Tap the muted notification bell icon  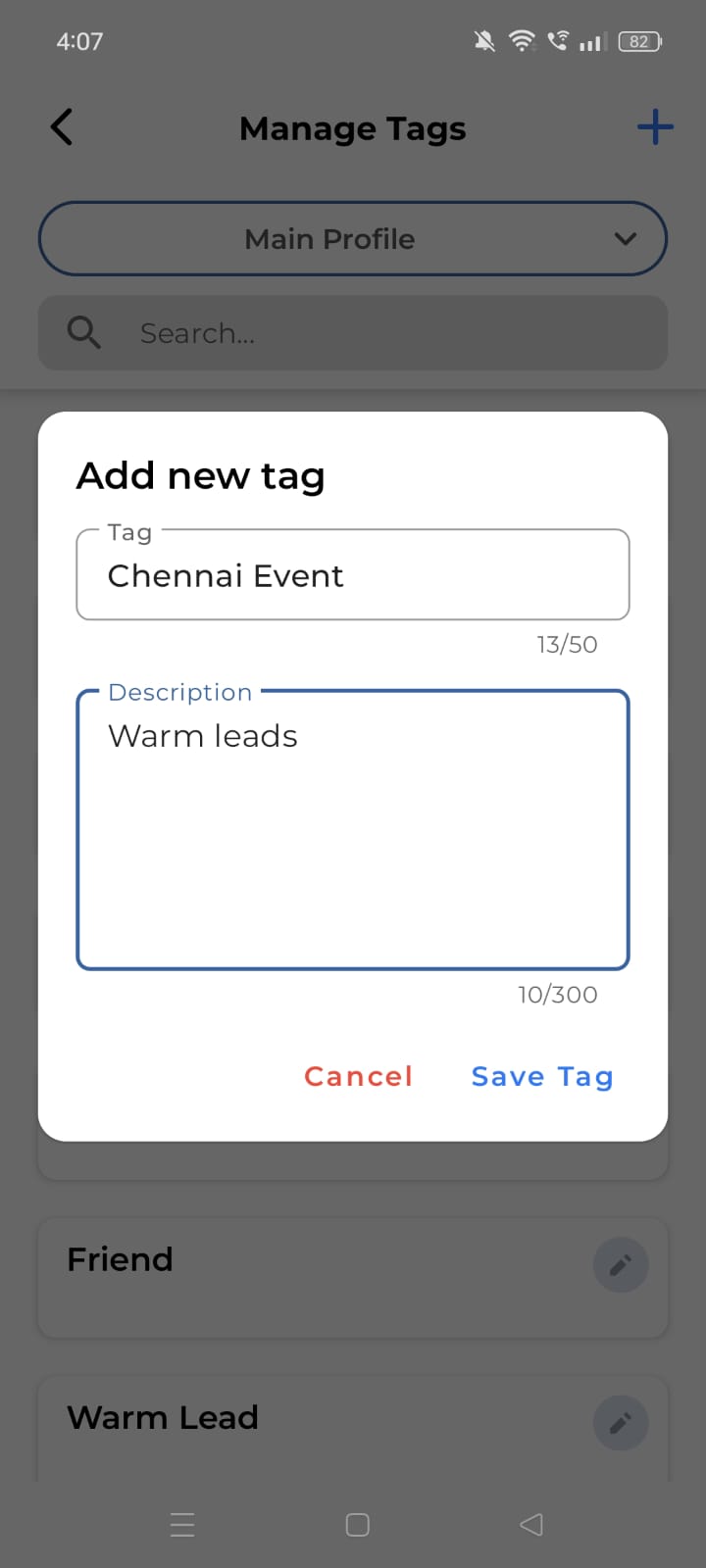[482, 40]
